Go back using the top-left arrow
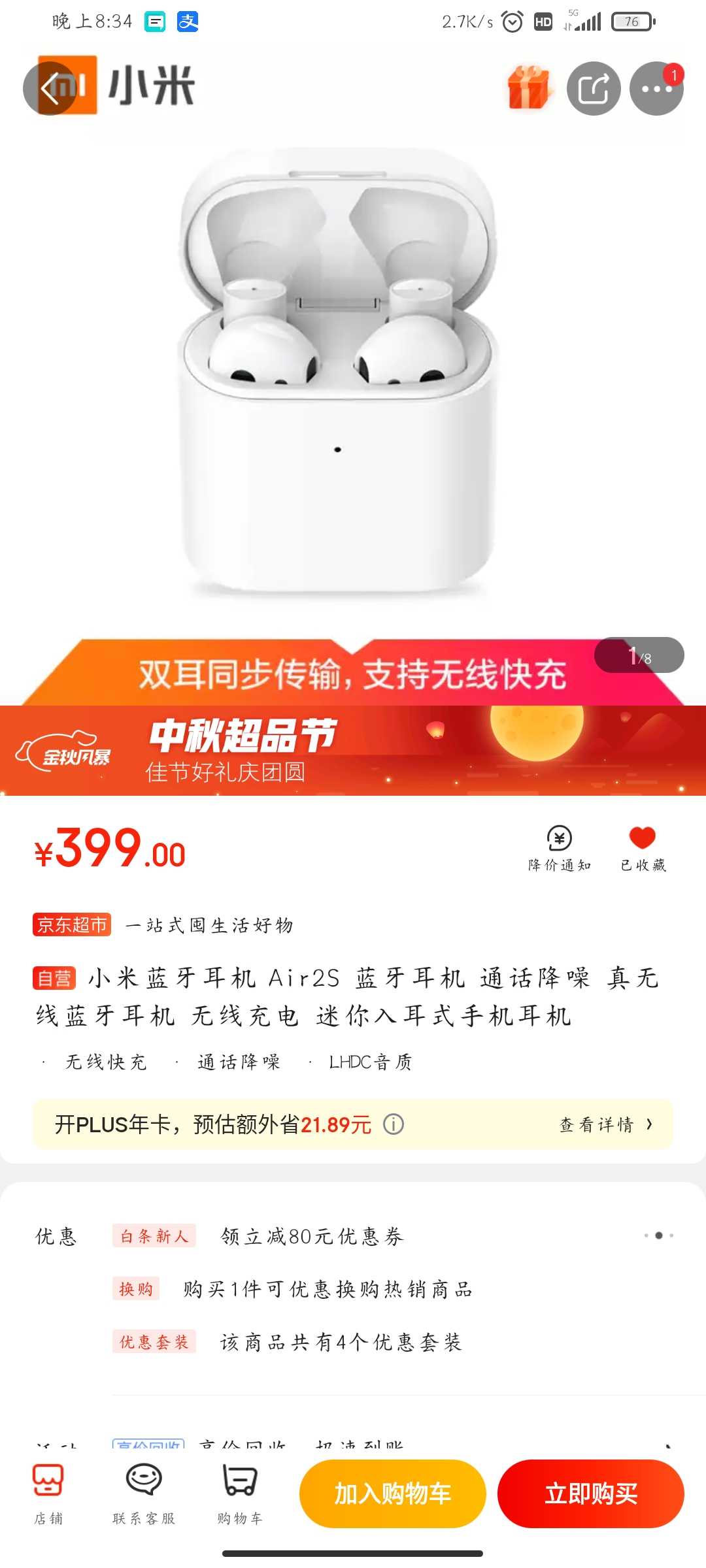 click(50, 88)
